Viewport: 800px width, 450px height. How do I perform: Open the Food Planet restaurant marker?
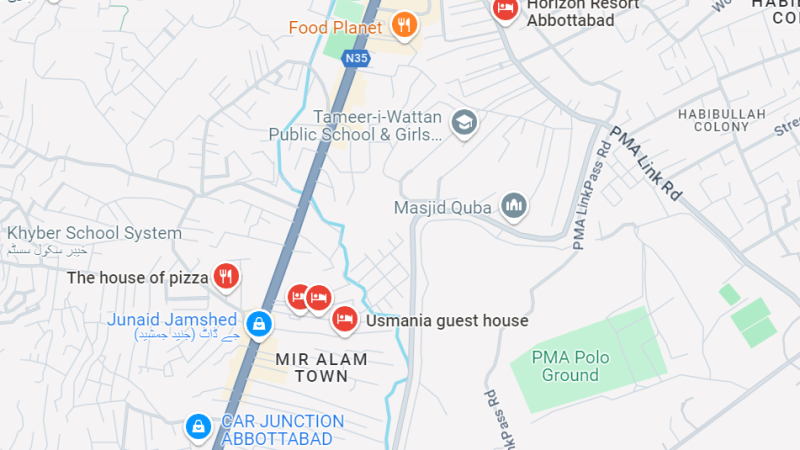coord(403,25)
